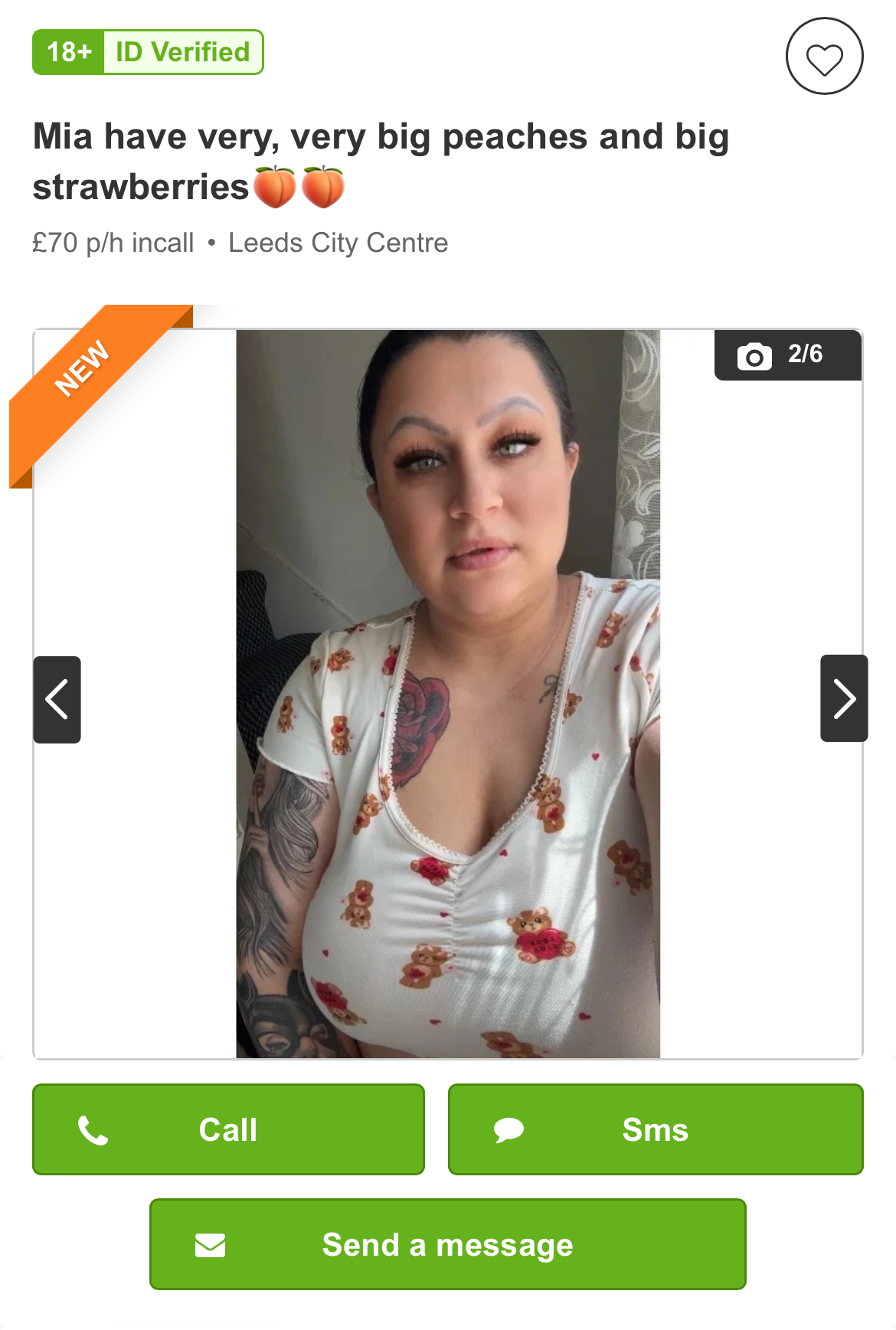Save this listing with the heart icon
896x1330 pixels.
tap(824, 57)
